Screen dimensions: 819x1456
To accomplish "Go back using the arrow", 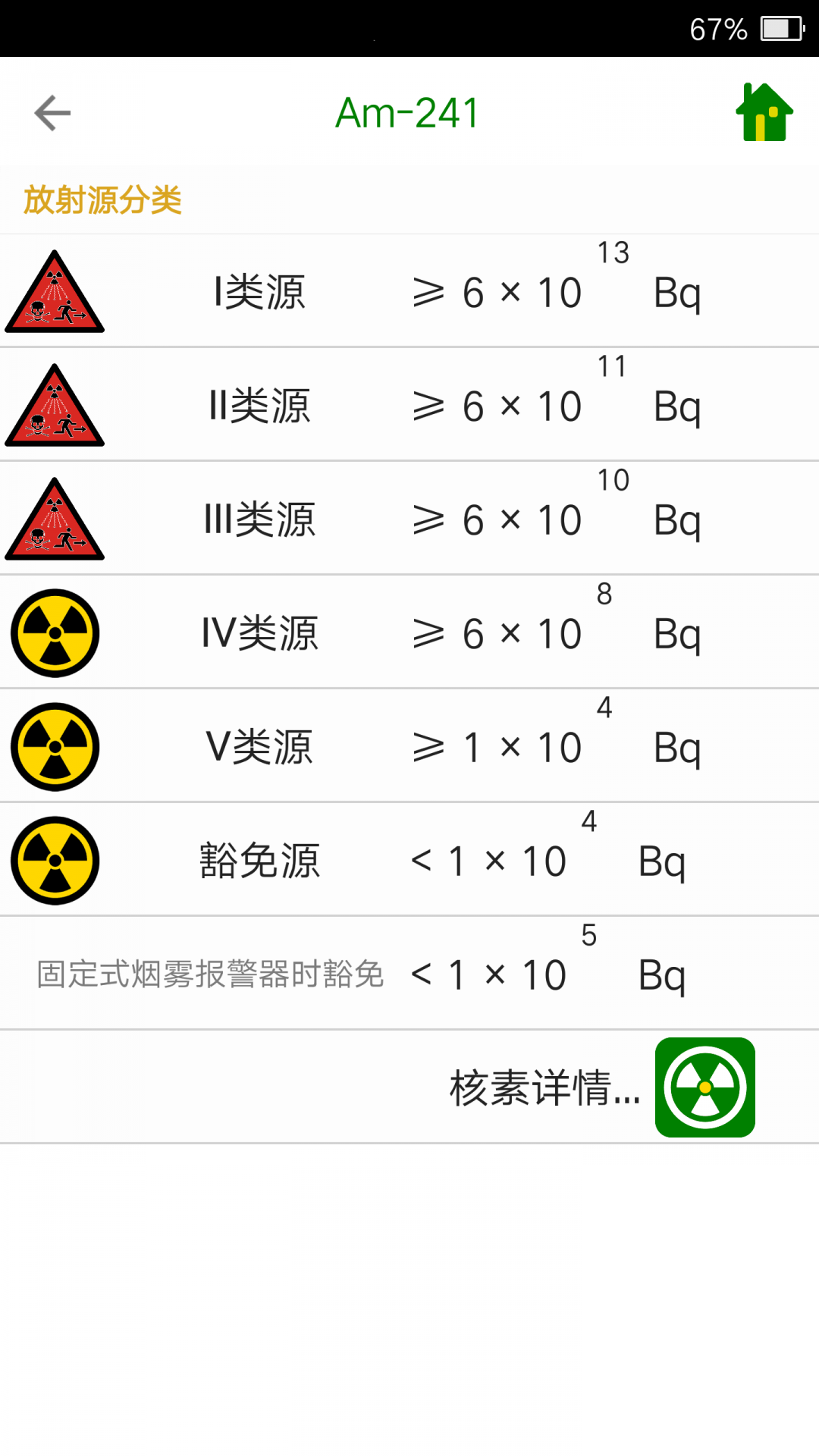I will (x=52, y=113).
